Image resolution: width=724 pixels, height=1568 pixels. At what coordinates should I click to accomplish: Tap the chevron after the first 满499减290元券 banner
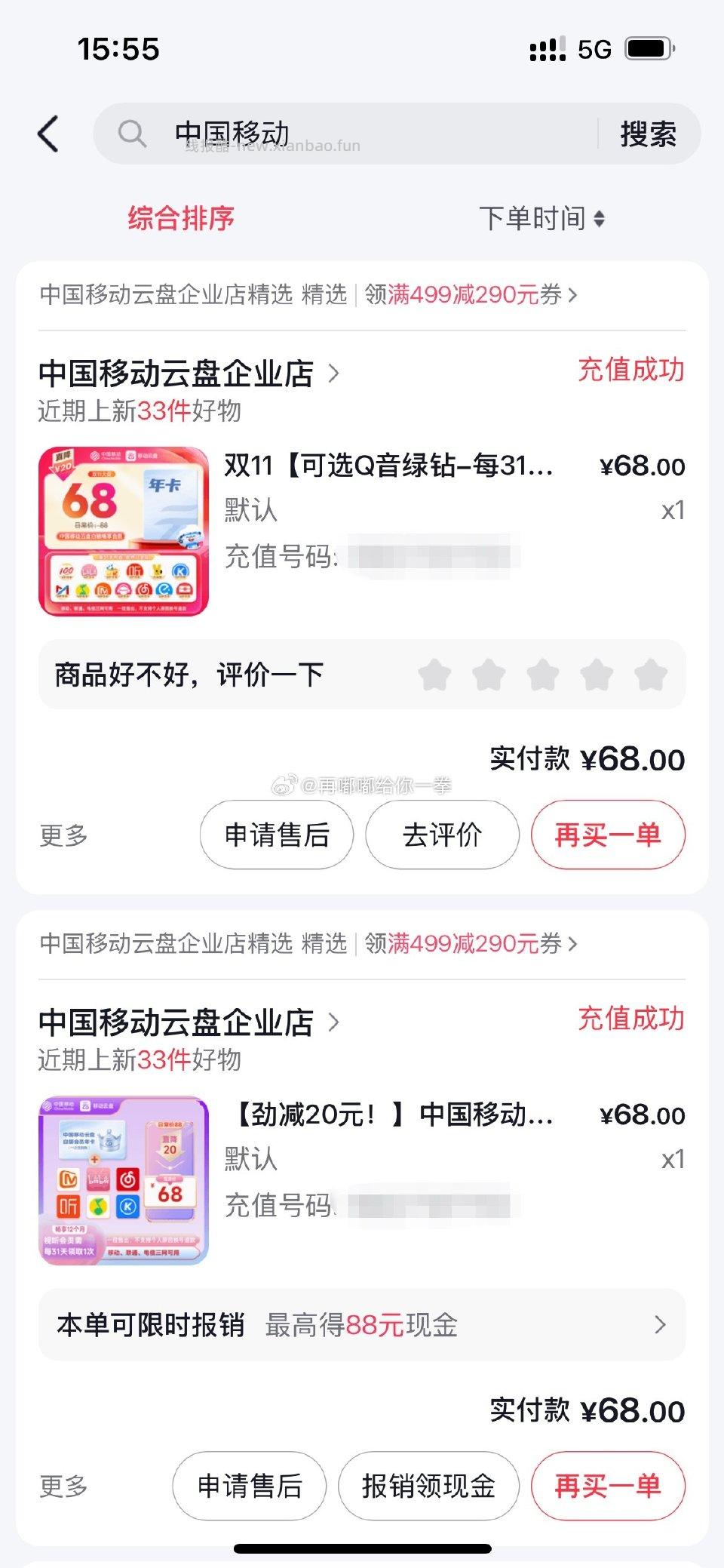[x=574, y=296]
